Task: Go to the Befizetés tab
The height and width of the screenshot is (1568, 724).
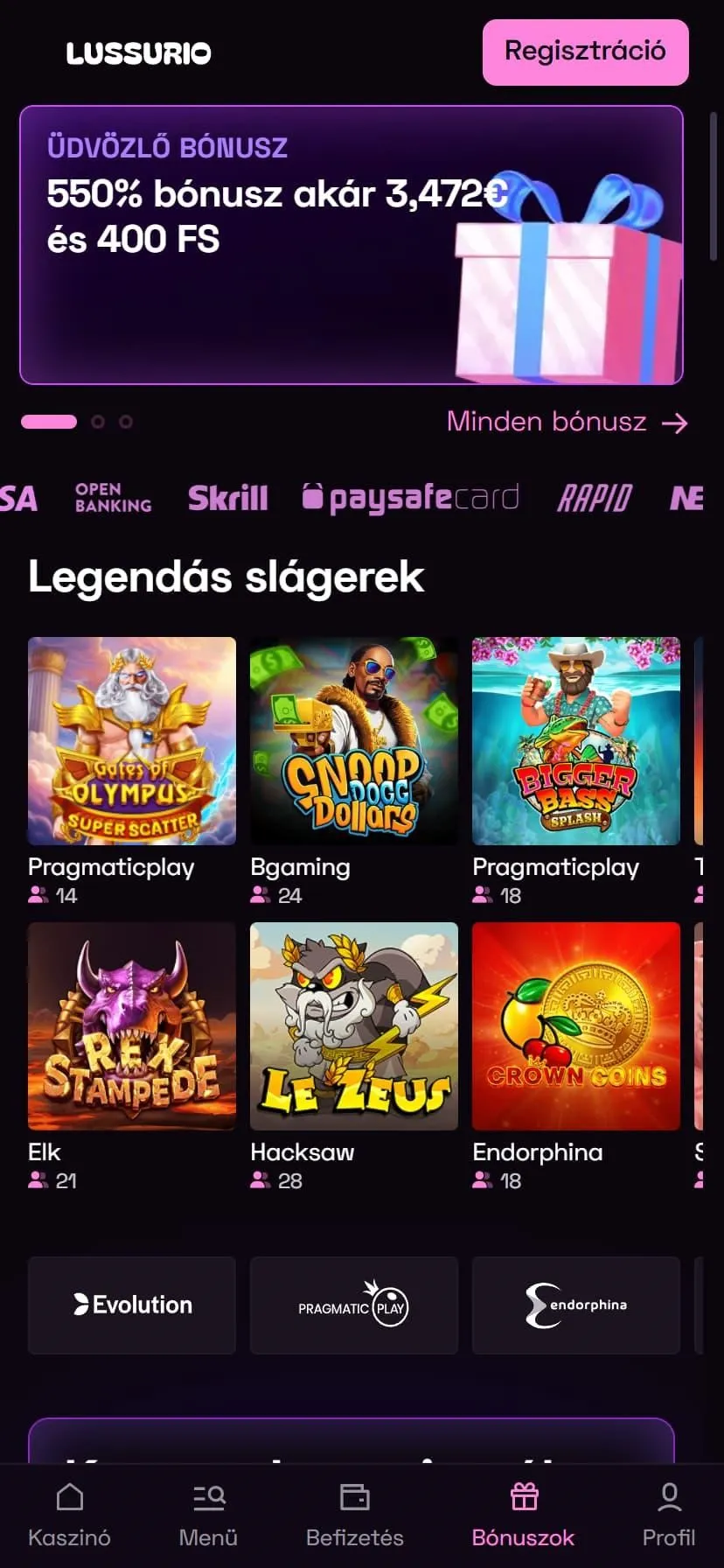Action: [x=355, y=1515]
